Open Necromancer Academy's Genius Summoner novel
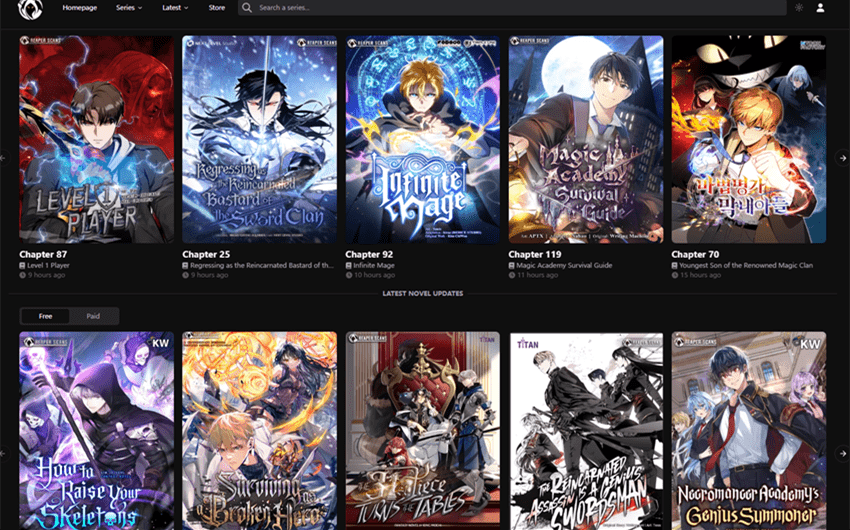 [748, 430]
